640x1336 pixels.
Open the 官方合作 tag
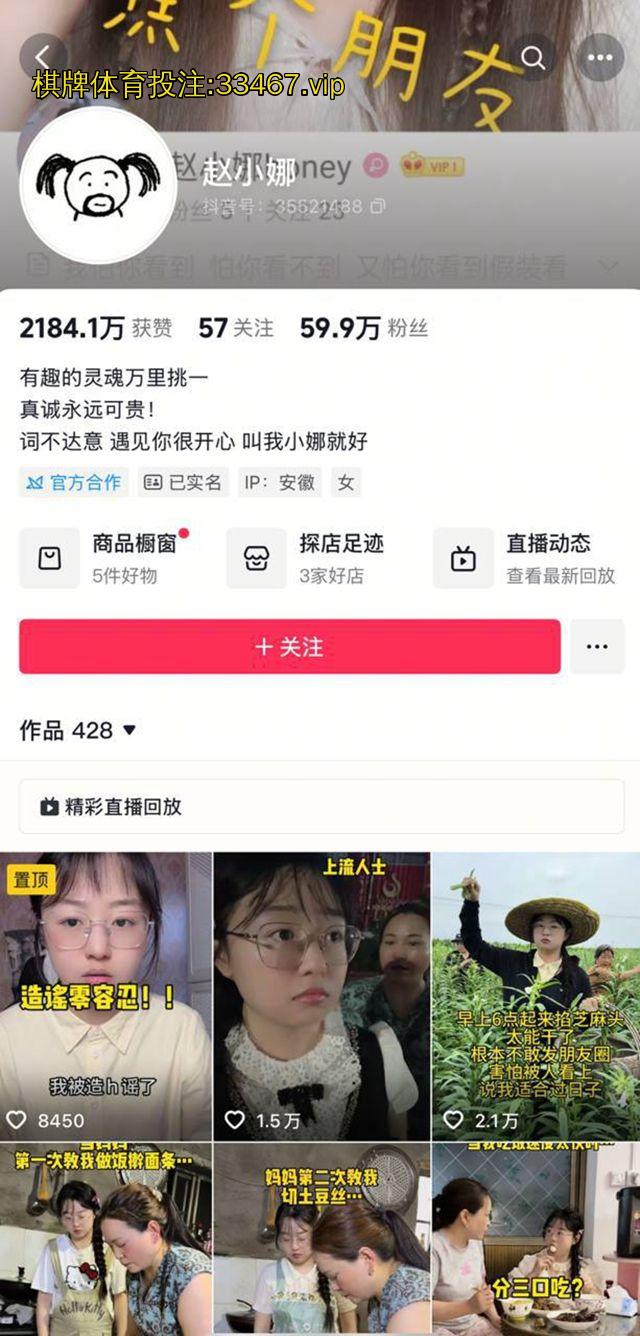click(x=74, y=482)
